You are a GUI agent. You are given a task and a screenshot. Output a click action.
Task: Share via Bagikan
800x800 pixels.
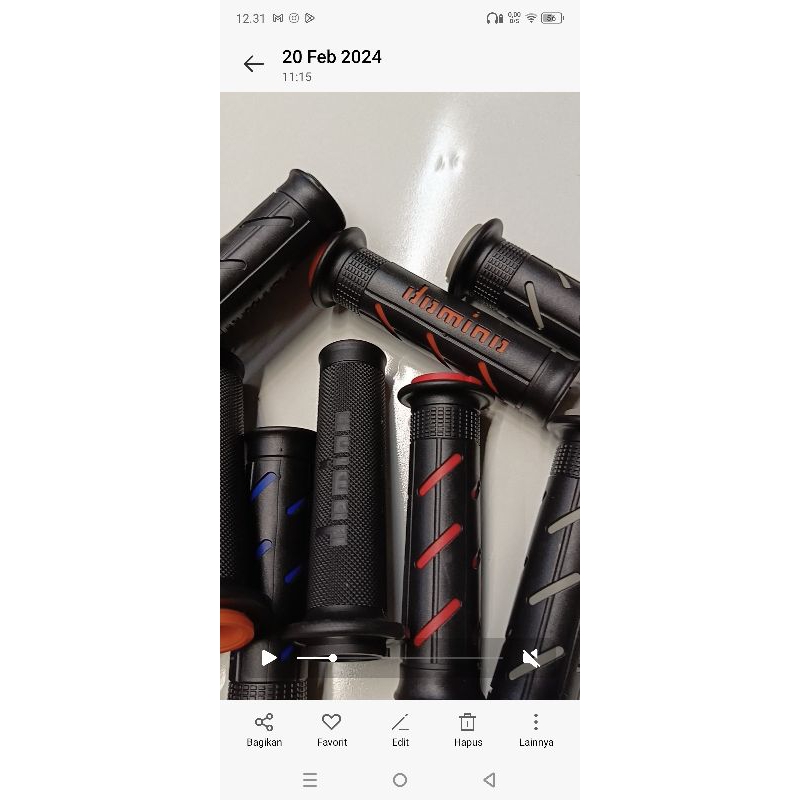264,729
